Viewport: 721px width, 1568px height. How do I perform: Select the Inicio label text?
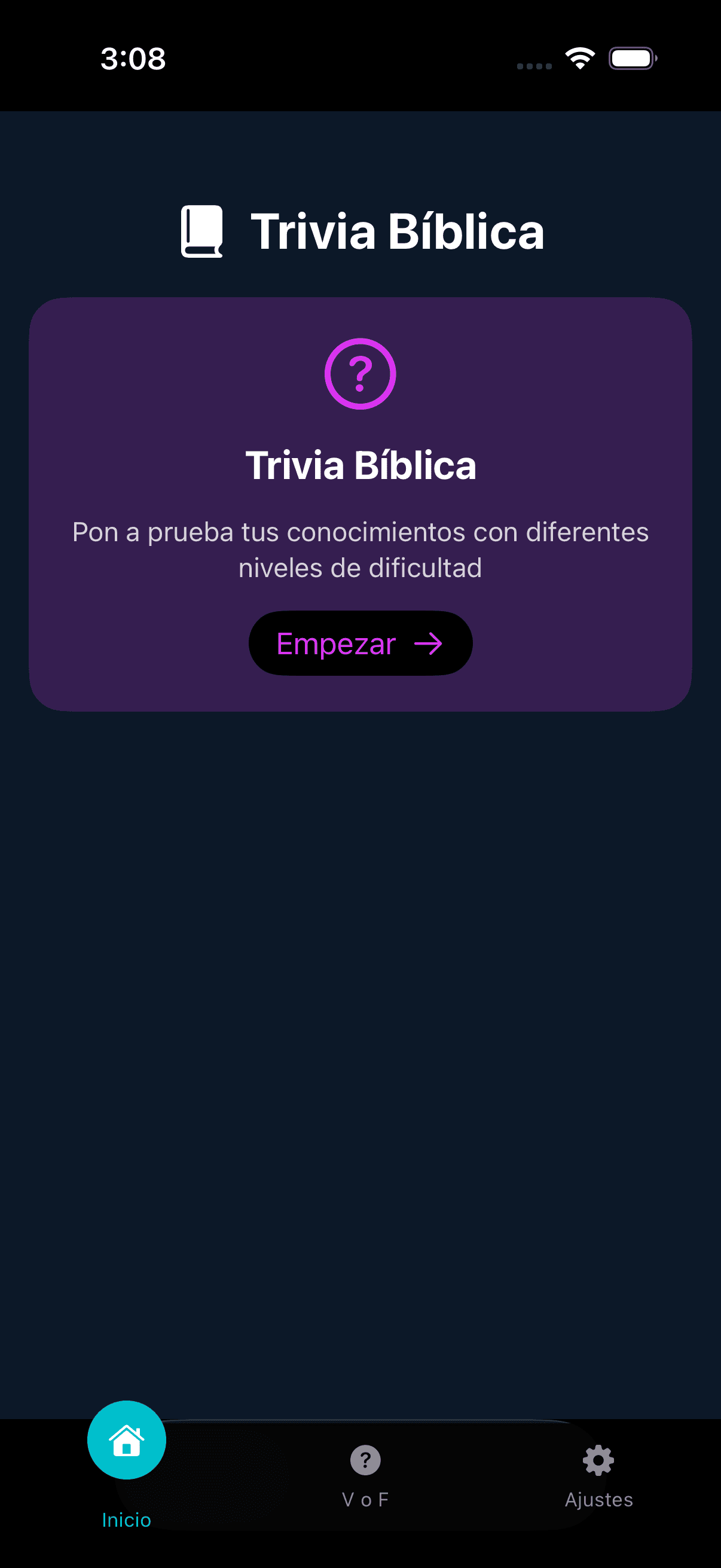click(126, 1520)
